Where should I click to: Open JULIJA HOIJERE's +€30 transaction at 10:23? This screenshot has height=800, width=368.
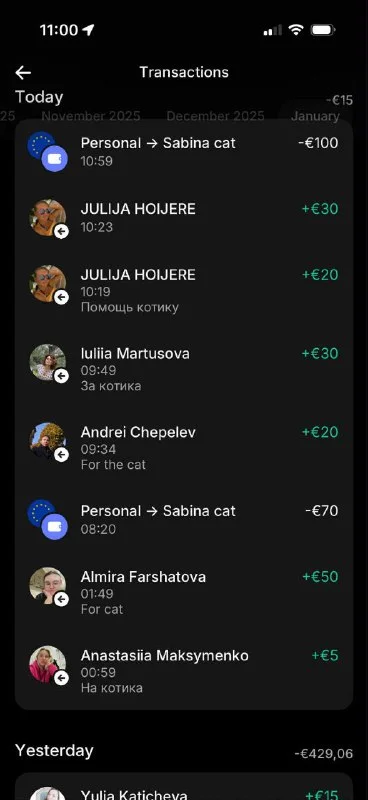point(184,217)
